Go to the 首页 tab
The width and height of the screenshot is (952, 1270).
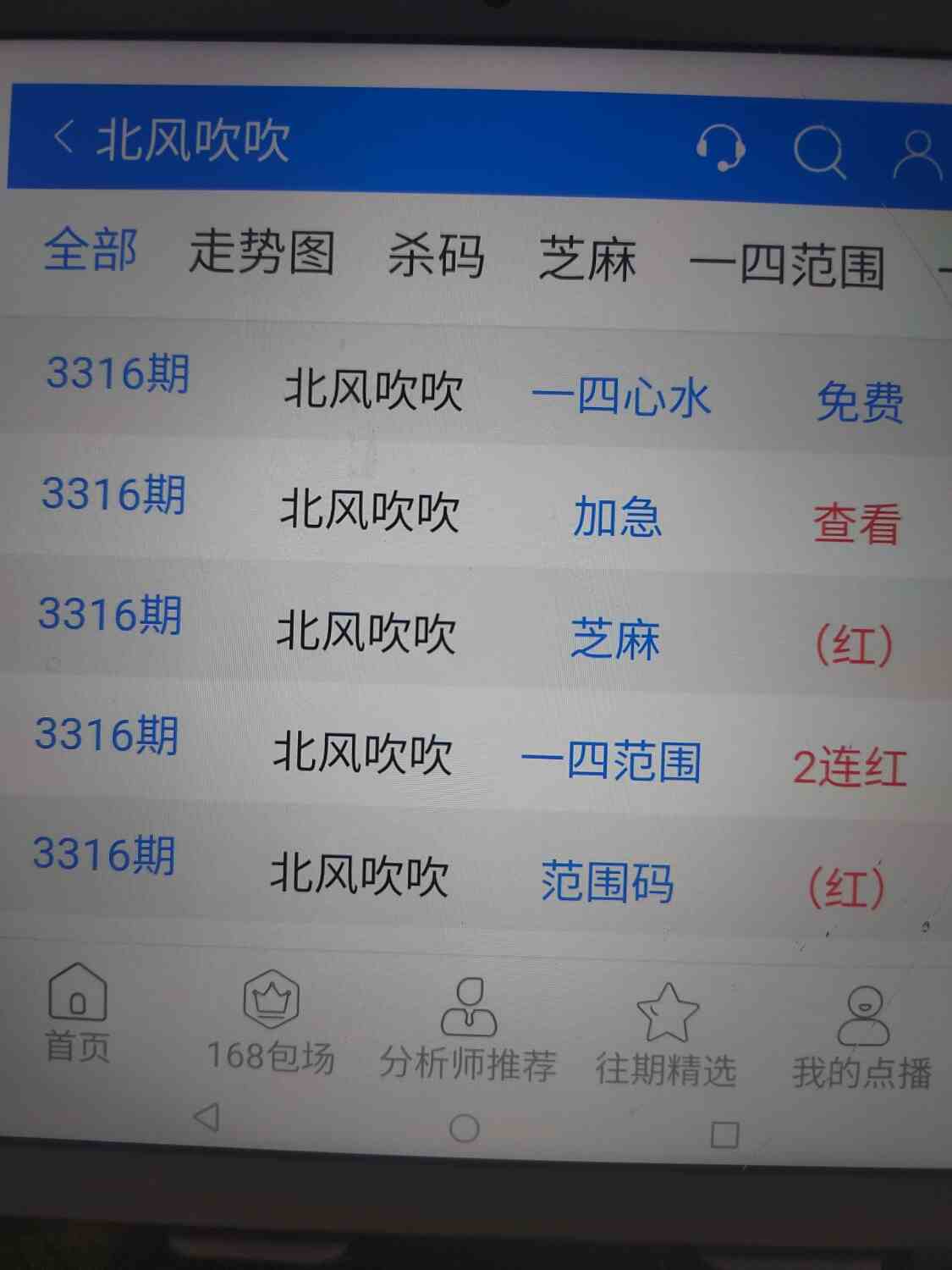(77, 1013)
